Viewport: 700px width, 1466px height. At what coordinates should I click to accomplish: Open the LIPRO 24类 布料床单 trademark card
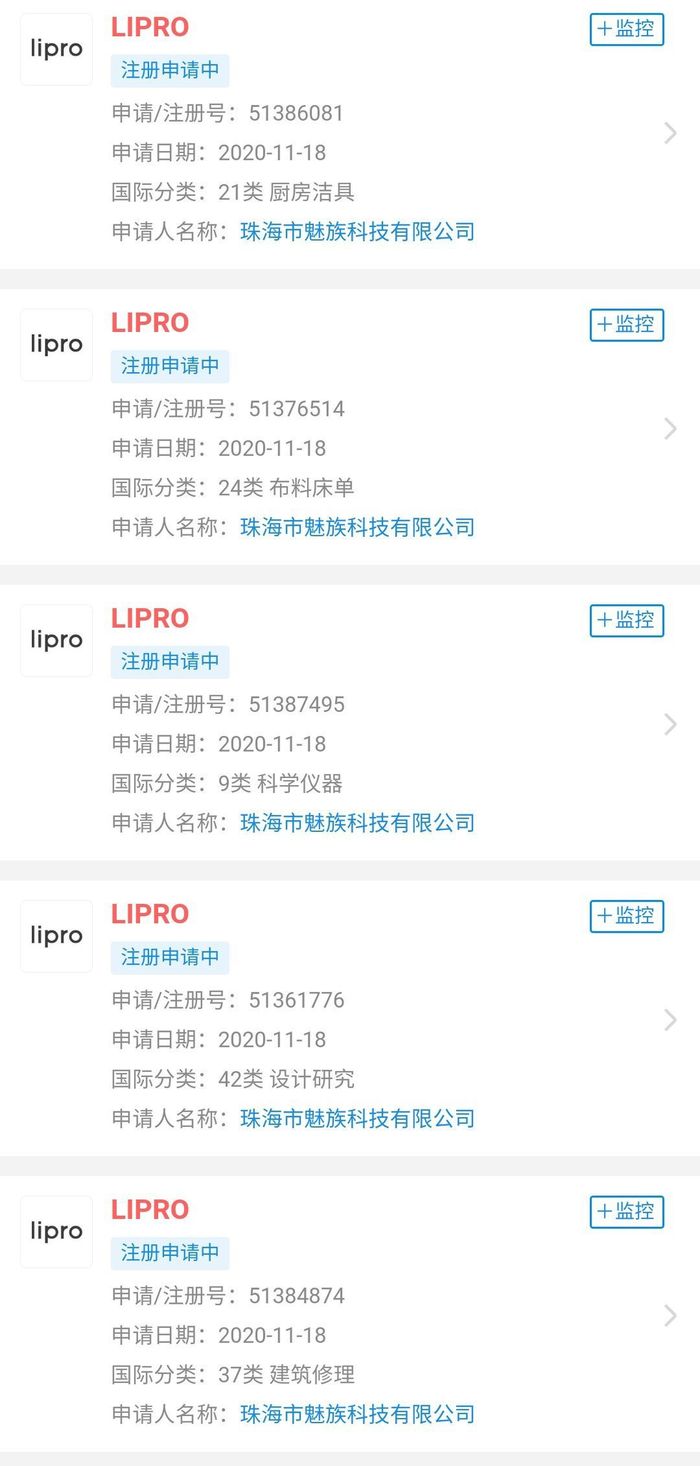click(350, 427)
